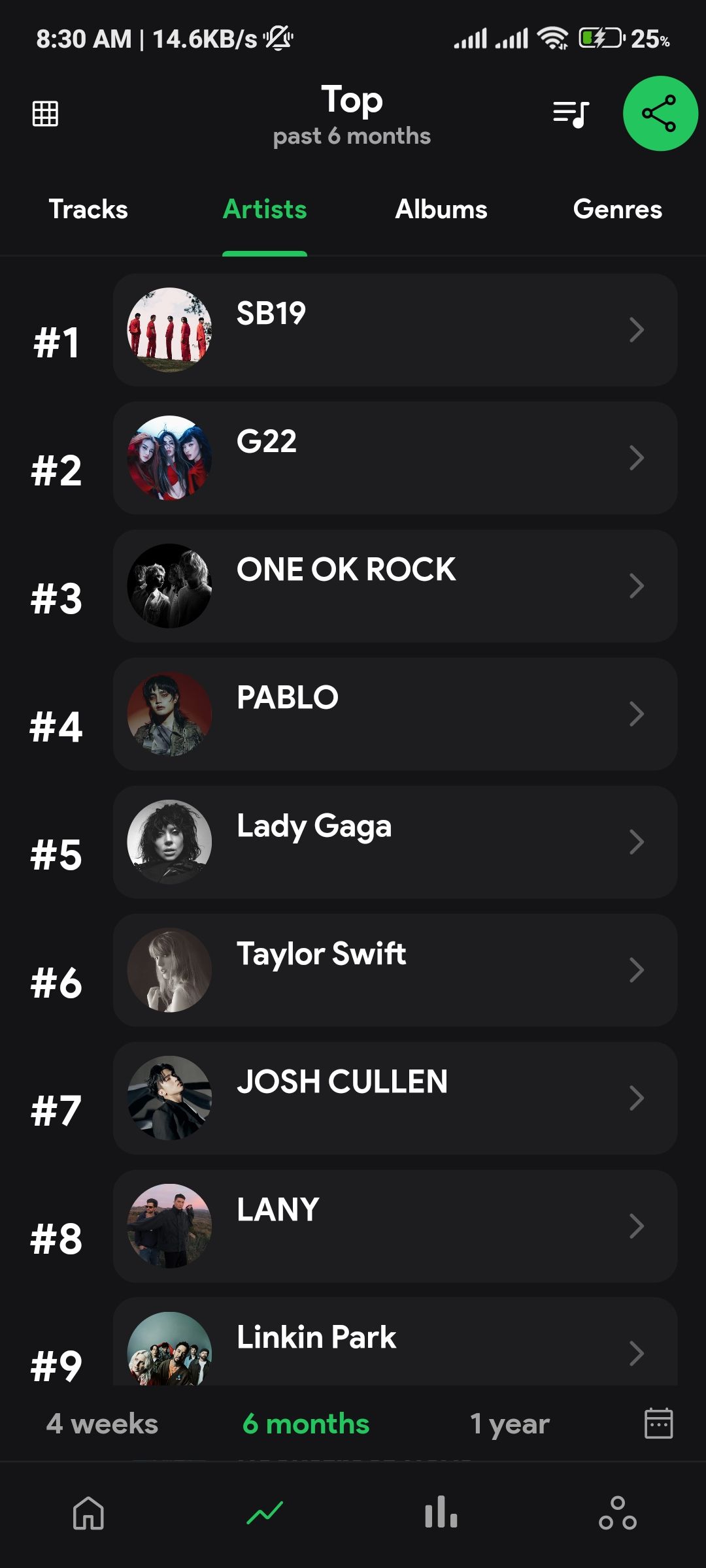The width and height of the screenshot is (706, 1568).
Task: View Taylor Swift artist details
Action: click(x=395, y=970)
